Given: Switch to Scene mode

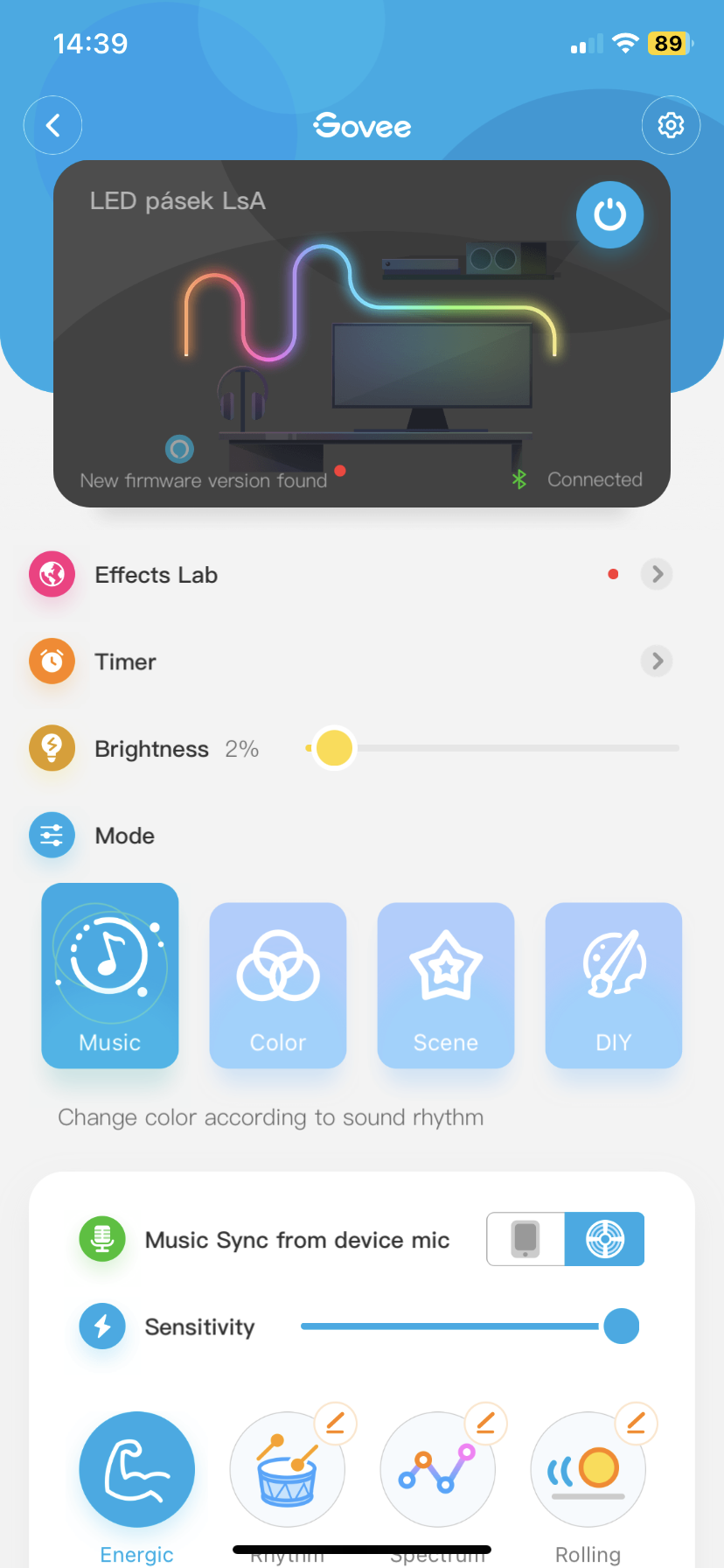Looking at the screenshot, I should [x=446, y=985].
